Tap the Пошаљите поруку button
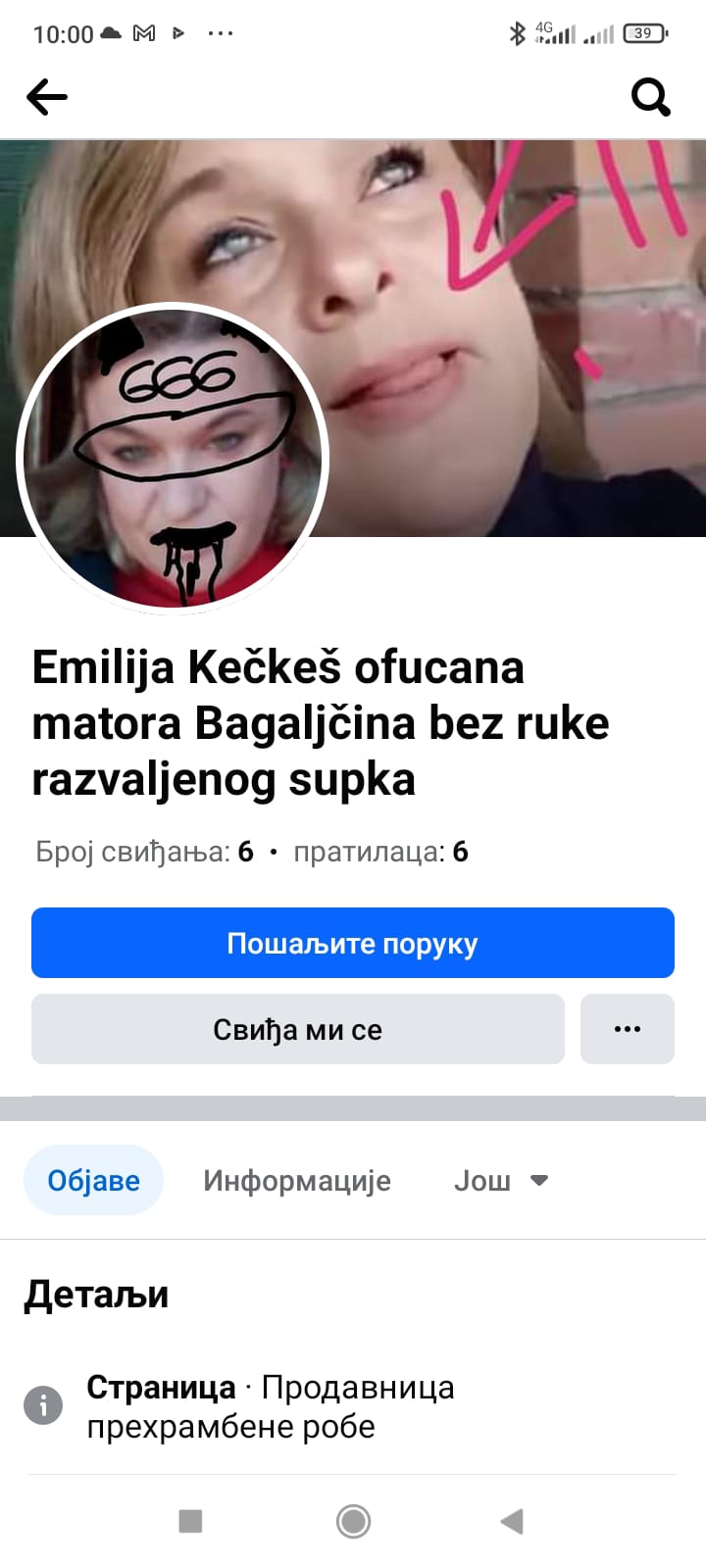Viewport: 706px width, 1568px height. pos(353,943)
